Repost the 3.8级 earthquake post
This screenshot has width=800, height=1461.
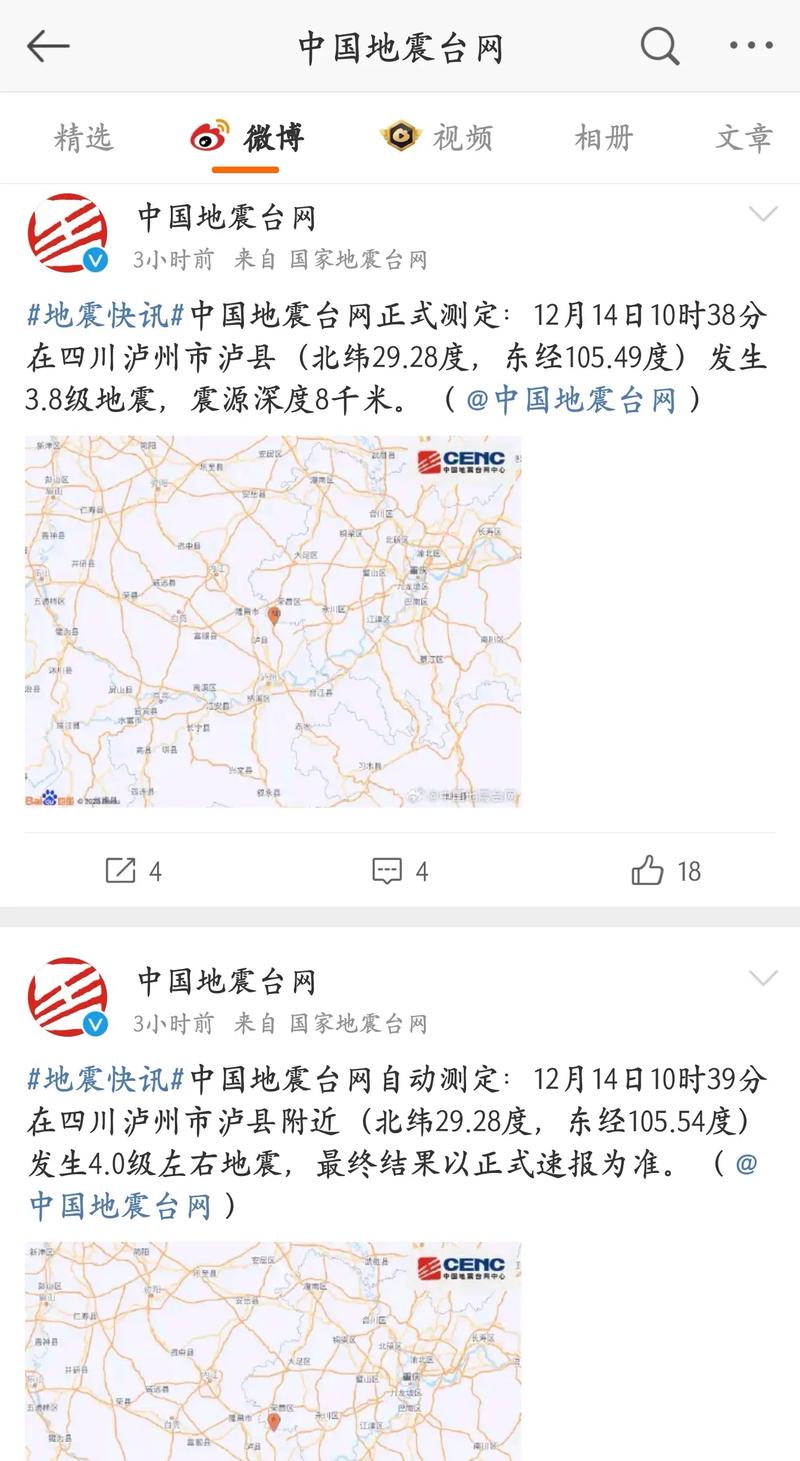[133, 871]
